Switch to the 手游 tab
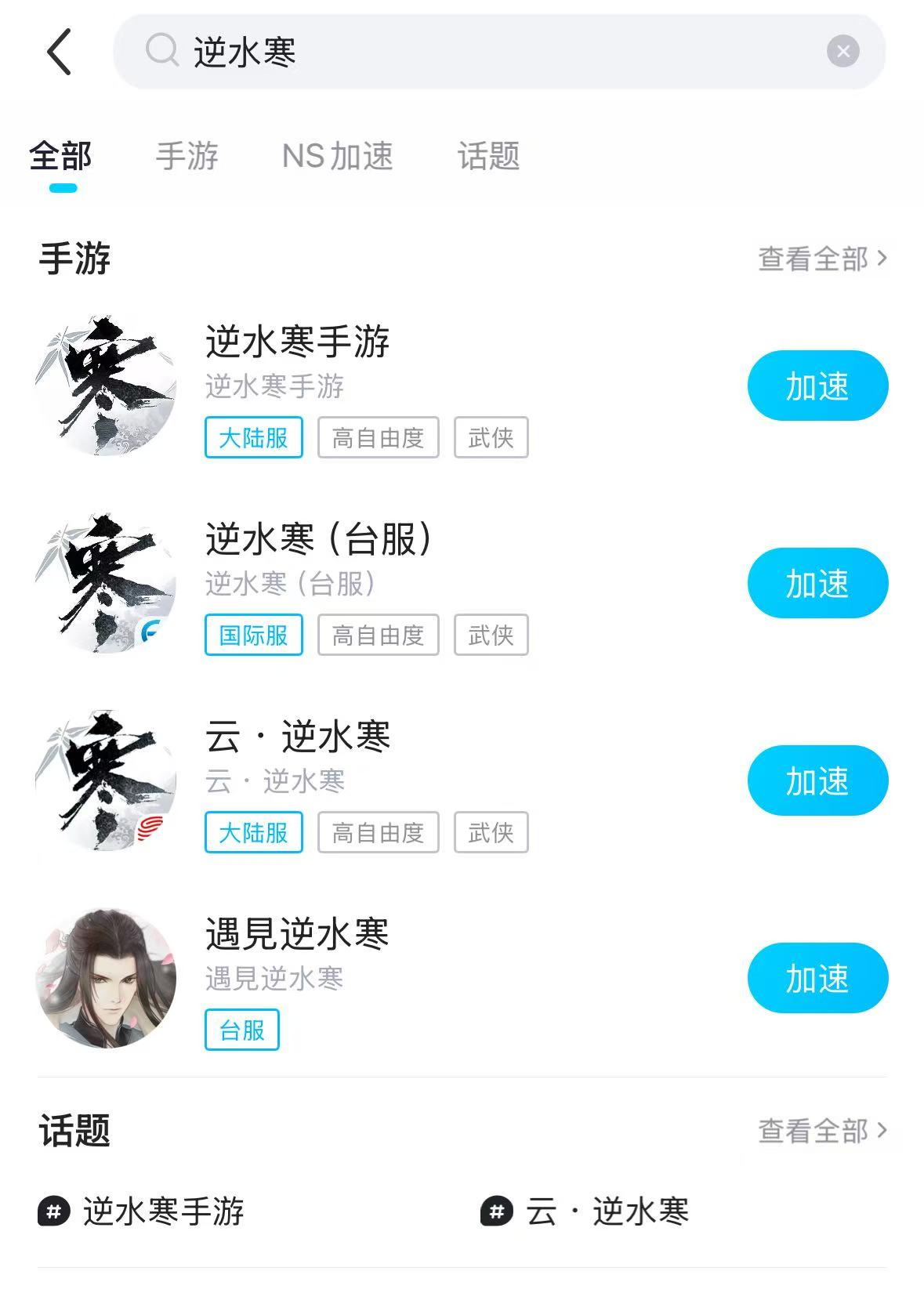This screenshot has width=924, height=1300. [x=187, y=156]
